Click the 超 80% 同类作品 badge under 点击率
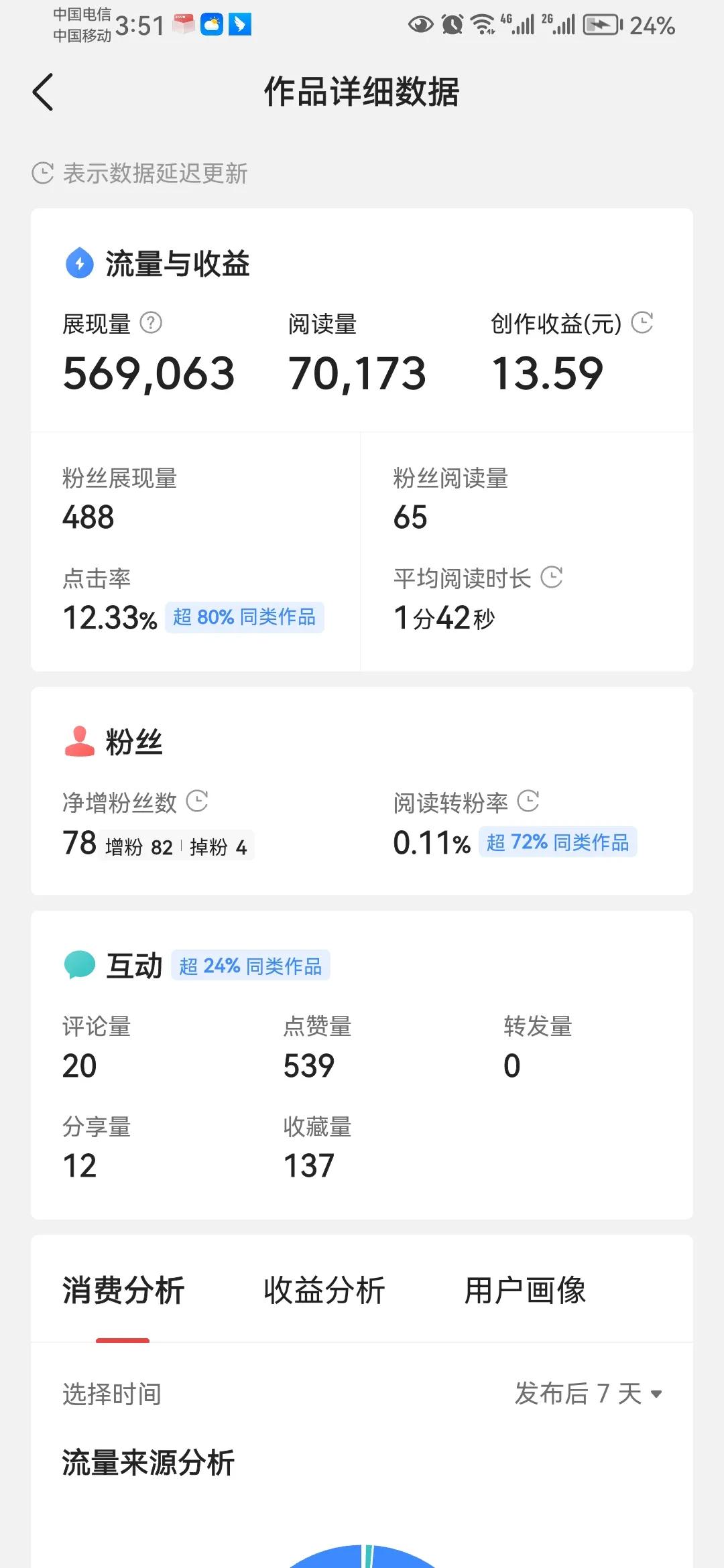The height and width of the screenshot is (1568, 724). click(245, 619)
